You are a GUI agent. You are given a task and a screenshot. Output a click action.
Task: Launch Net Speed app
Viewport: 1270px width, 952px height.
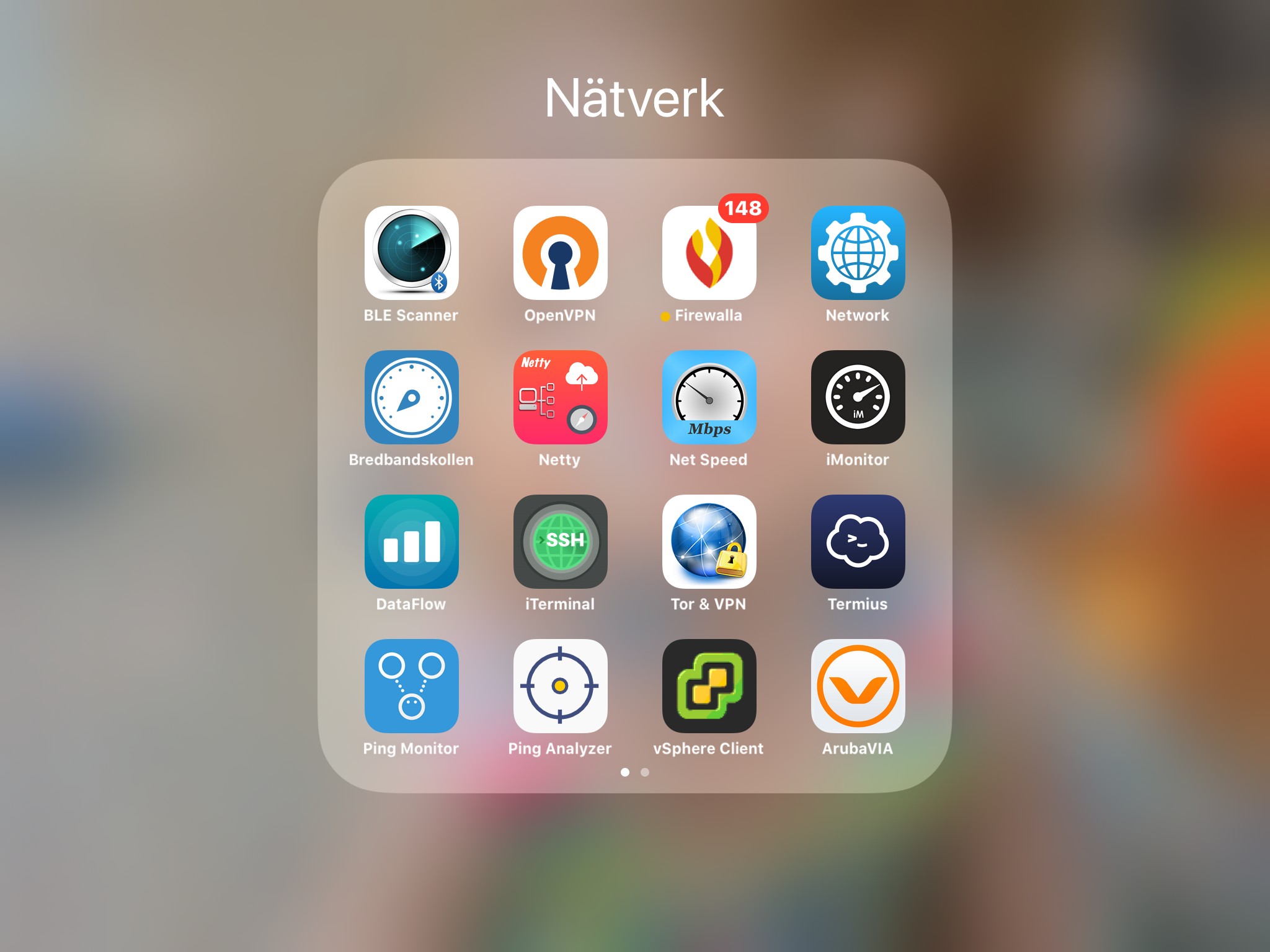(x=709, y=397)
